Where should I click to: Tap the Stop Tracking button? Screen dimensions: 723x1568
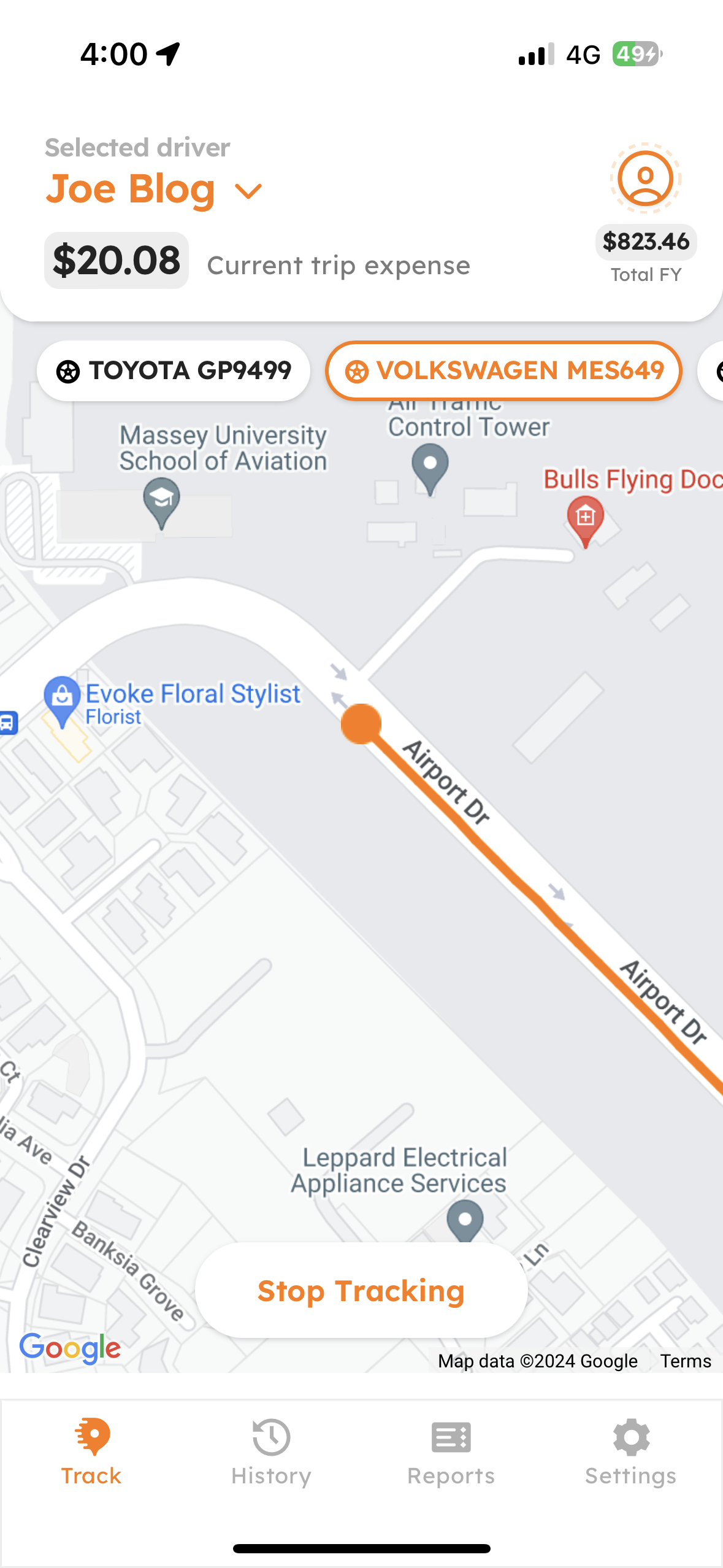(x=361, y=1291)
